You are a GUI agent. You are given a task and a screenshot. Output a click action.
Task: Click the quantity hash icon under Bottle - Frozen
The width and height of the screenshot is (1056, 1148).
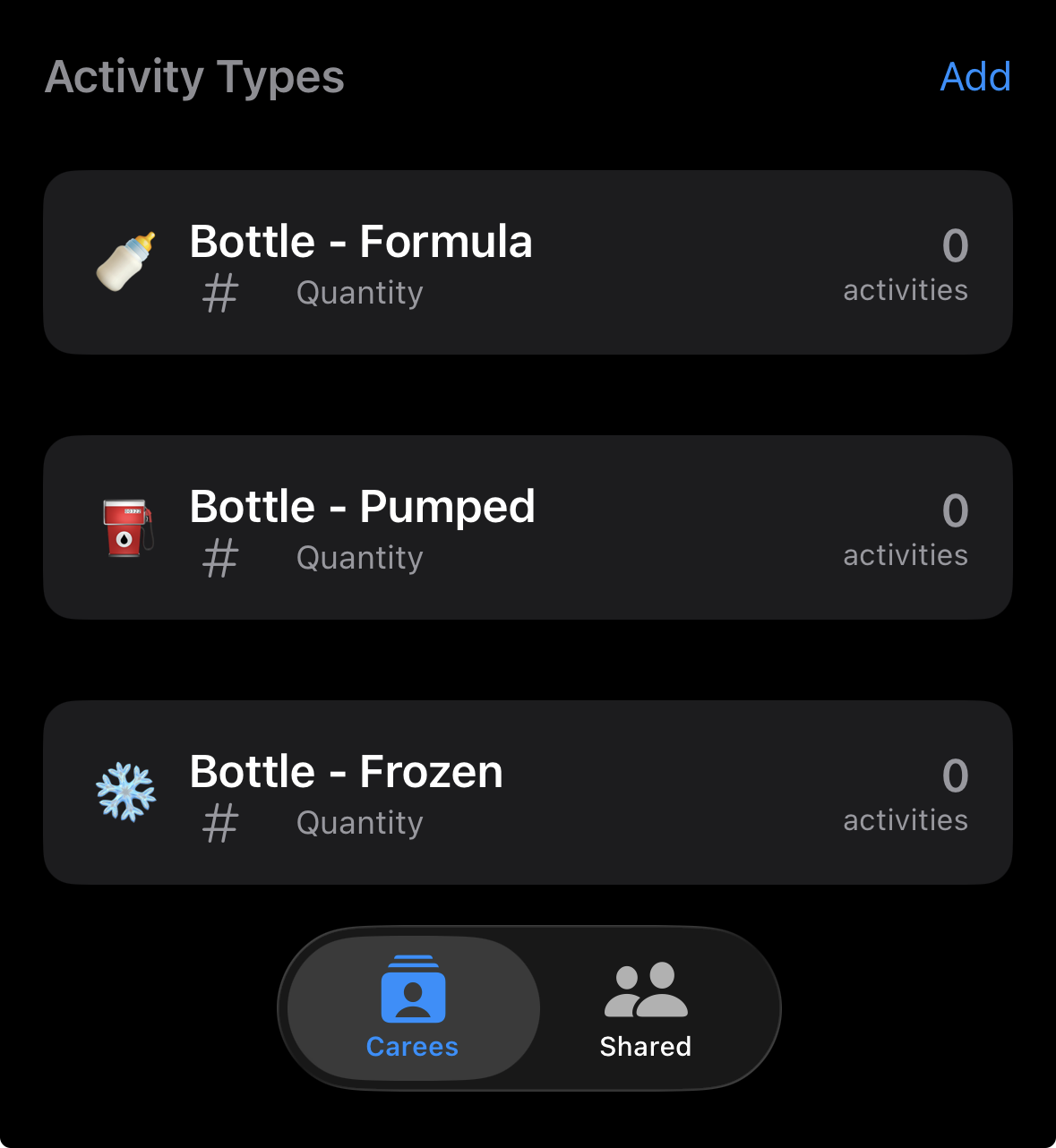pos(220,823)
